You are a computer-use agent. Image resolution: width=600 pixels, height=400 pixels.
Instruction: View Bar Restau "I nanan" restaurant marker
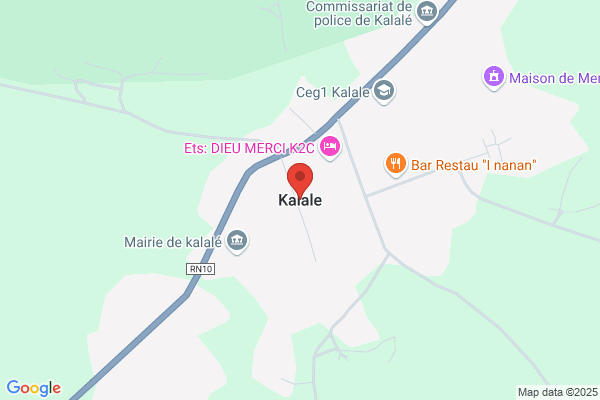tap(395, 165)
